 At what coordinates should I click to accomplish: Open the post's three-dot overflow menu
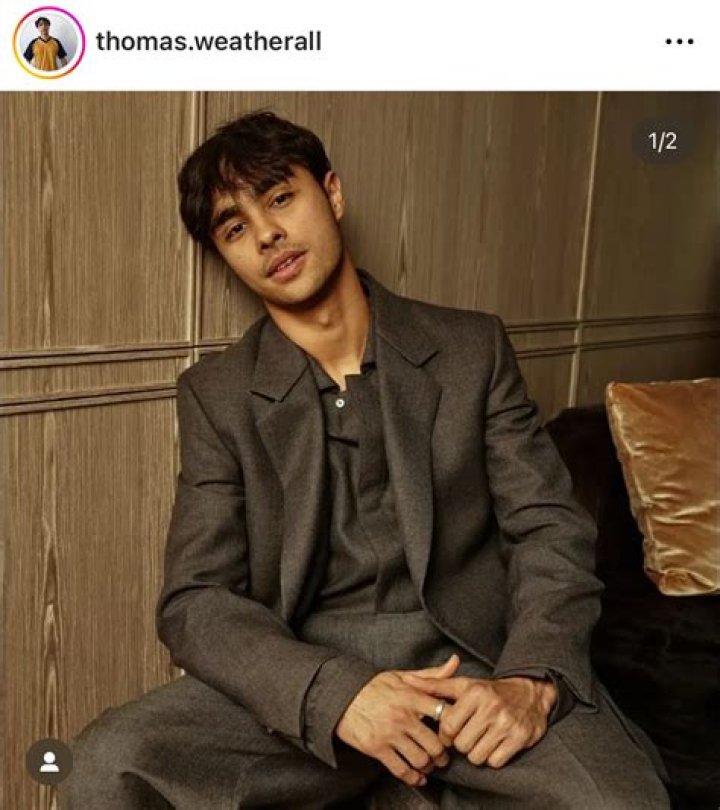679,42
